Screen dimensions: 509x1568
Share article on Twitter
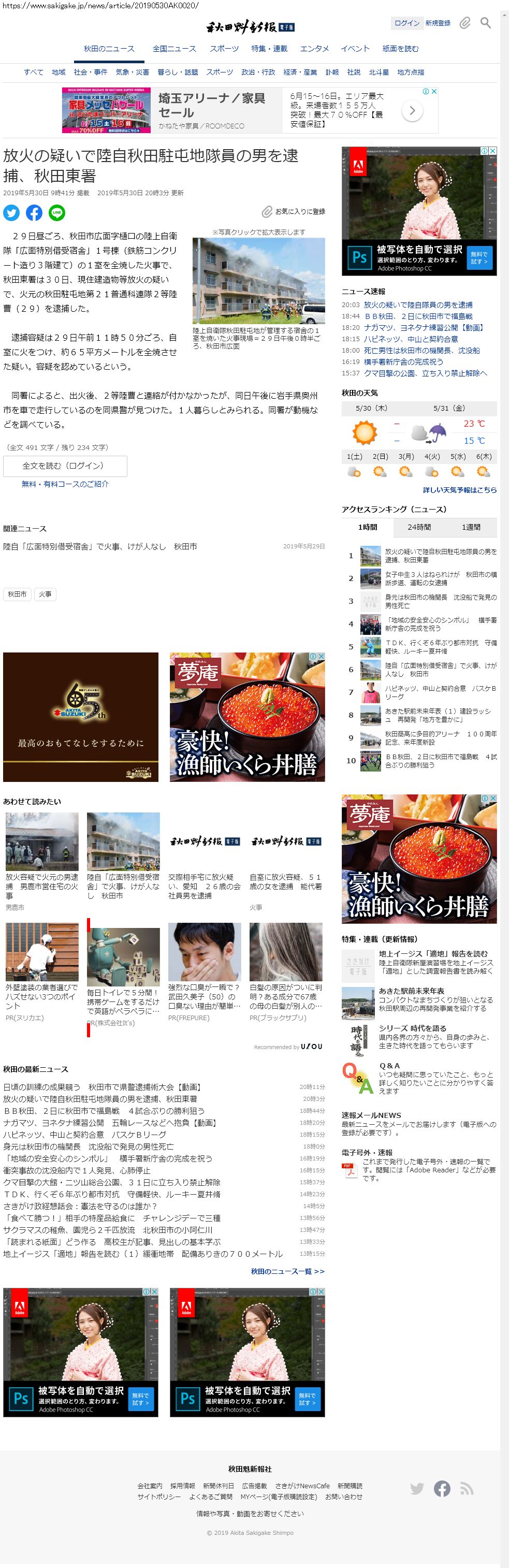pyautogui.click(x=11, y=212)
